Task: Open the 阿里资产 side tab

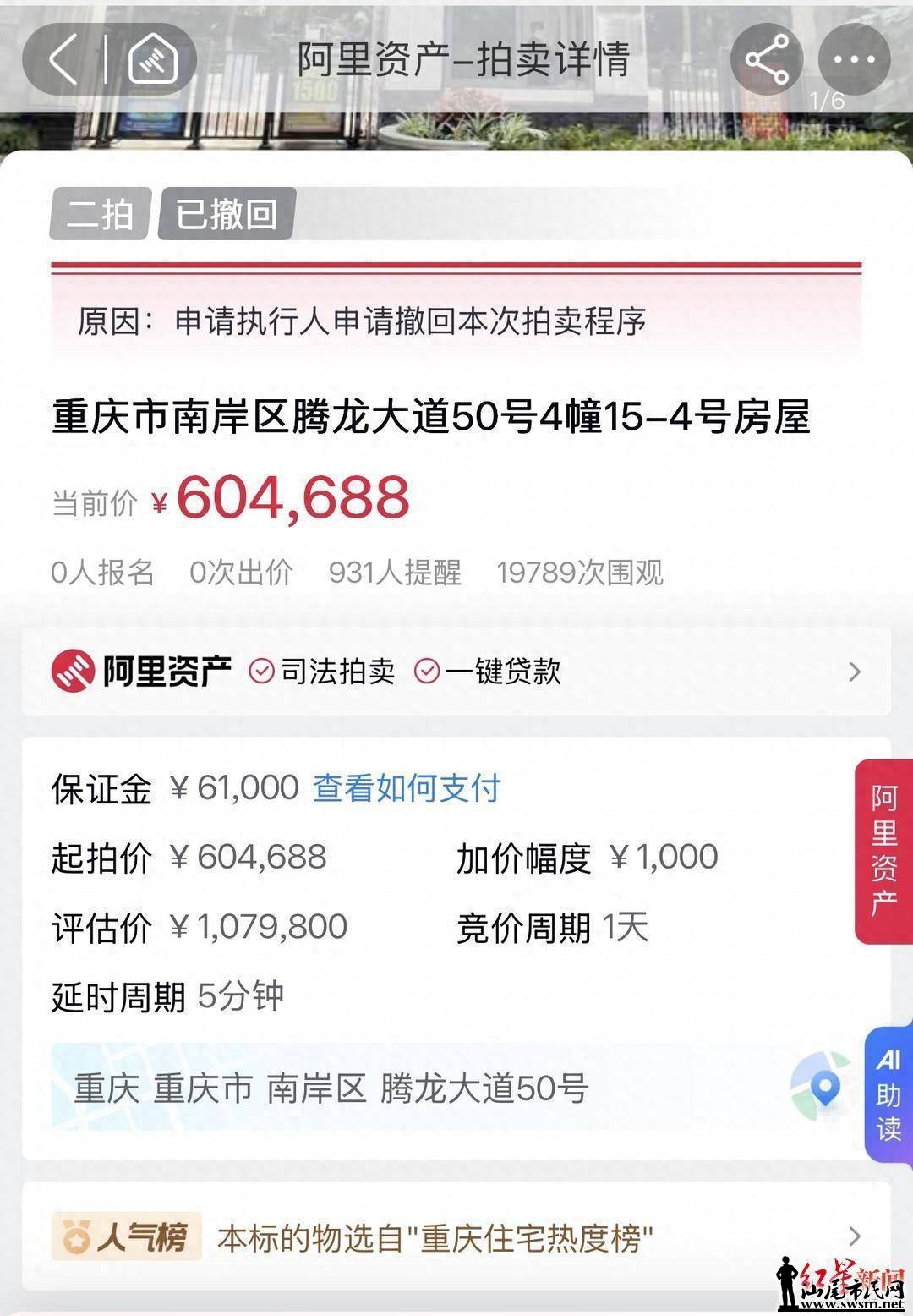Action: pos(884,851)
